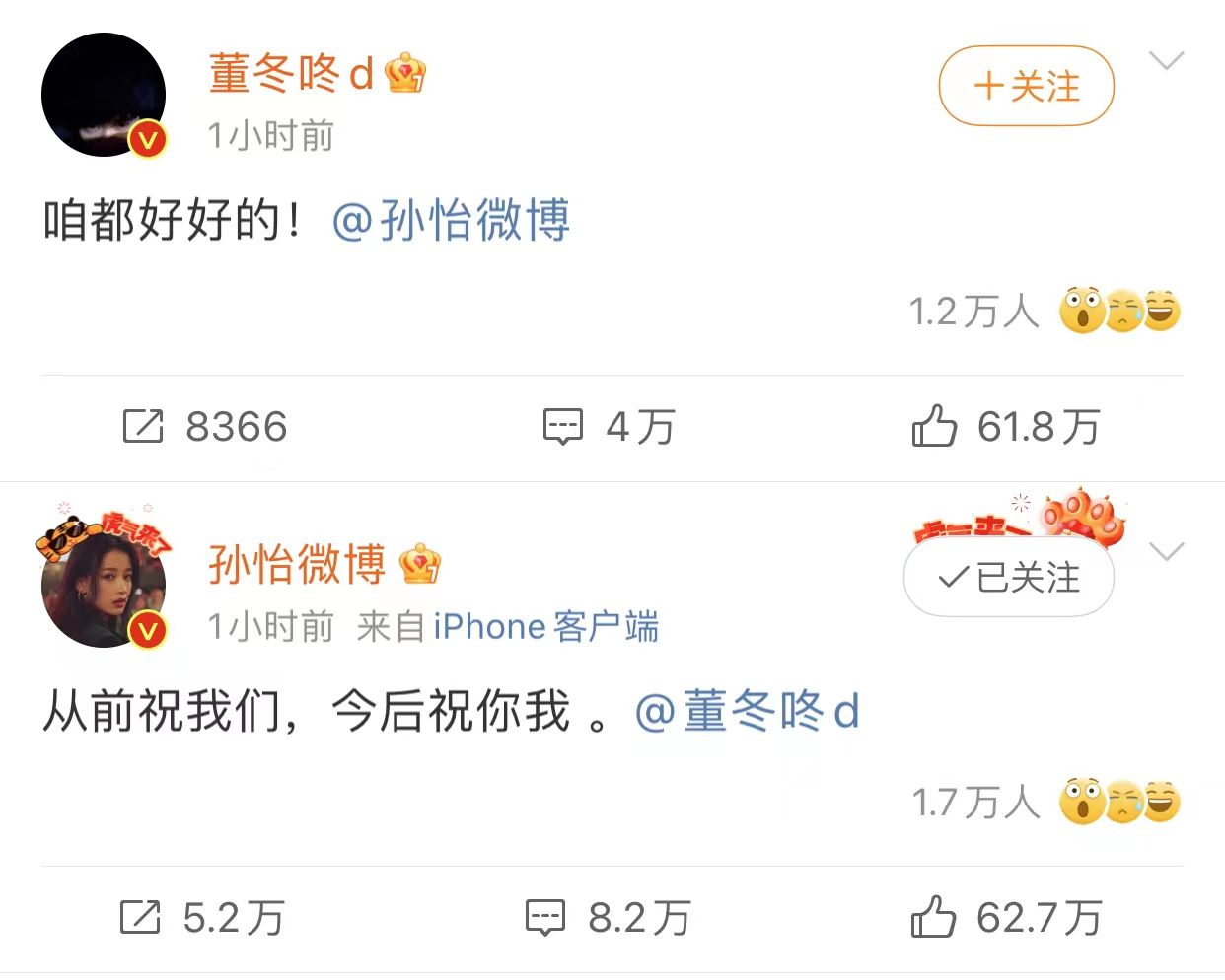Follow 董冬咚d with the 关注 button
The height and width of the screenshot is (980, 1225).
pos(1026,87)
